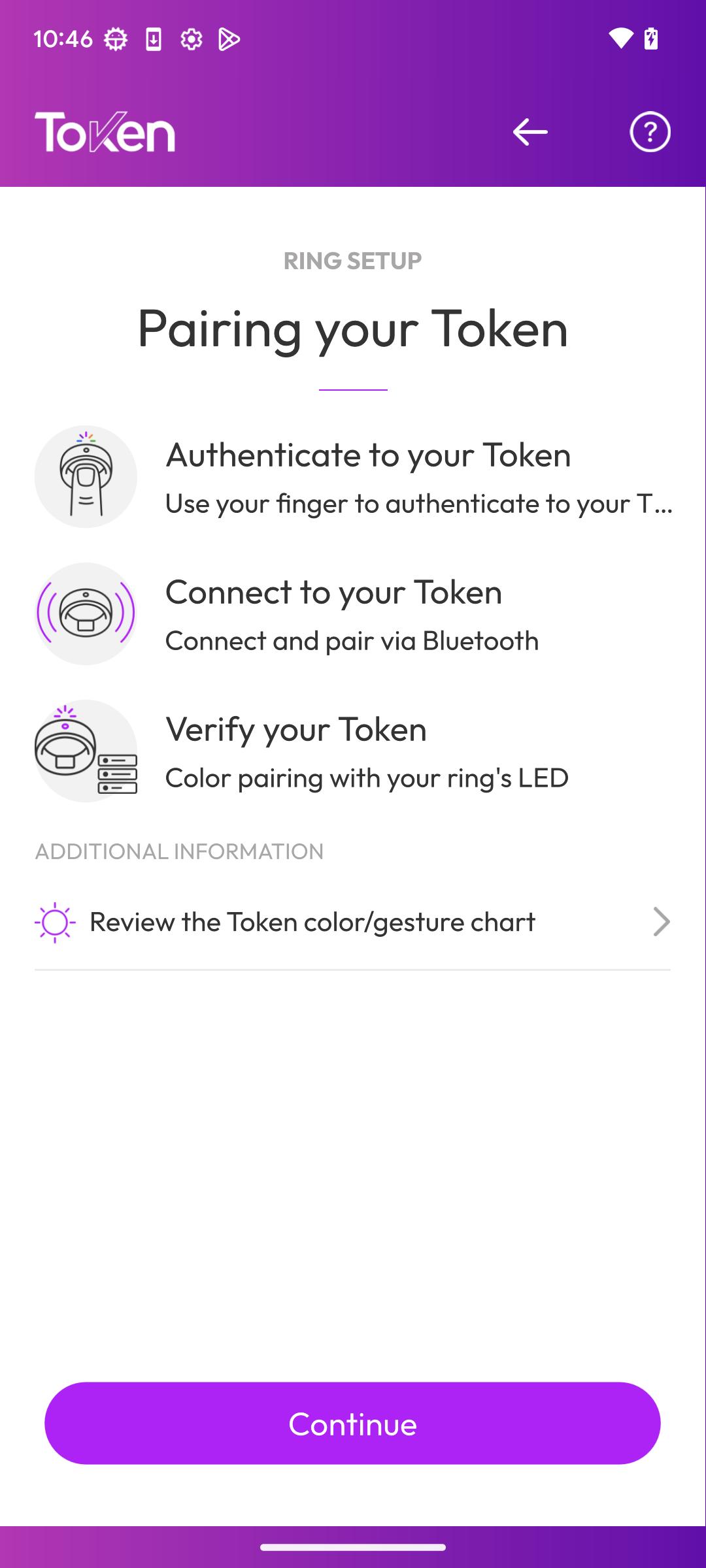The height and width of the screenshot is (1568, 706).
Task: Open the help question mark icon
Action: click(x=650, y=132)
